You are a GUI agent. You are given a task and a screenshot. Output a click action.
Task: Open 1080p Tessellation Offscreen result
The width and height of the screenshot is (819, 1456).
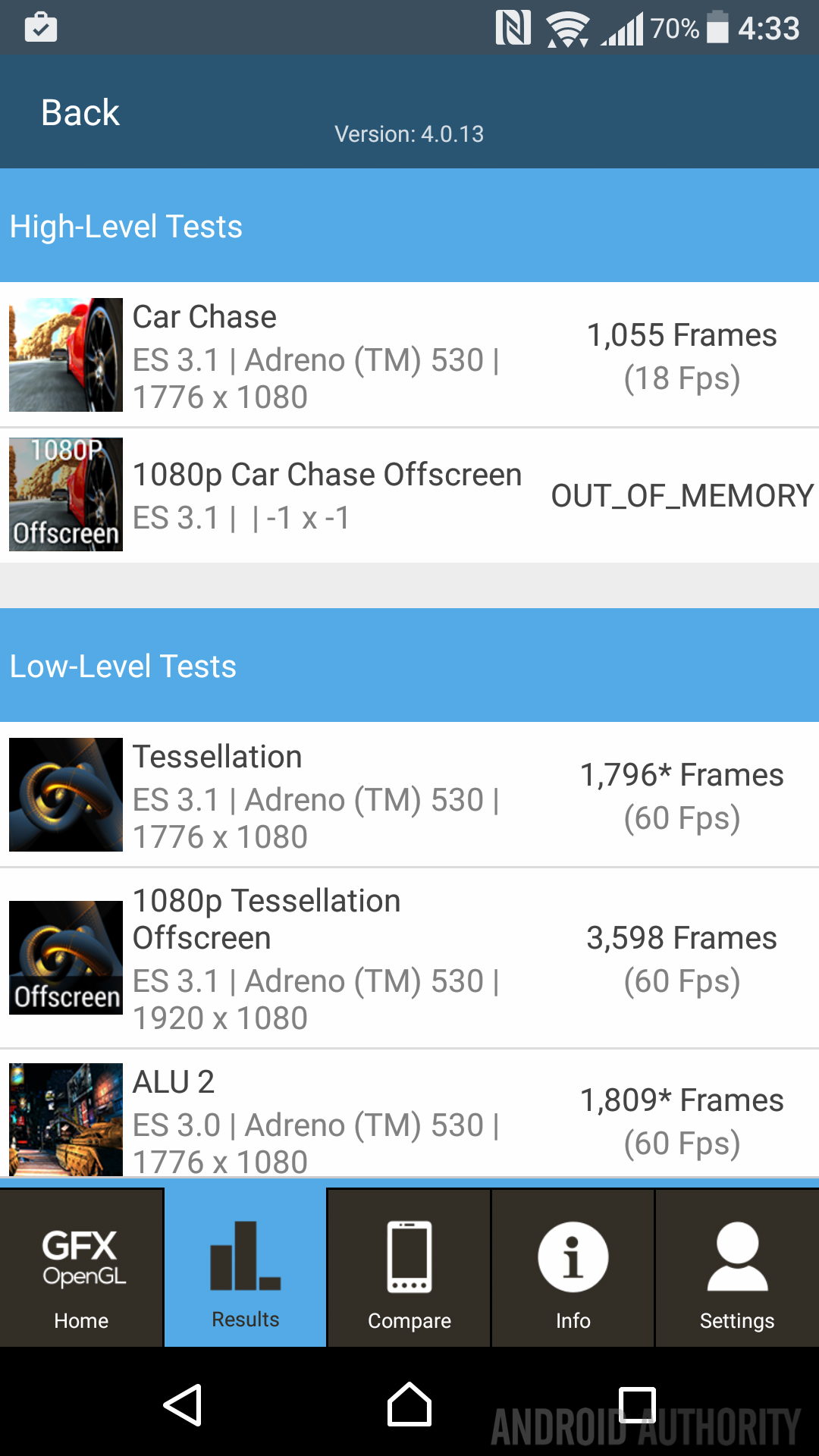coord(409,959)
